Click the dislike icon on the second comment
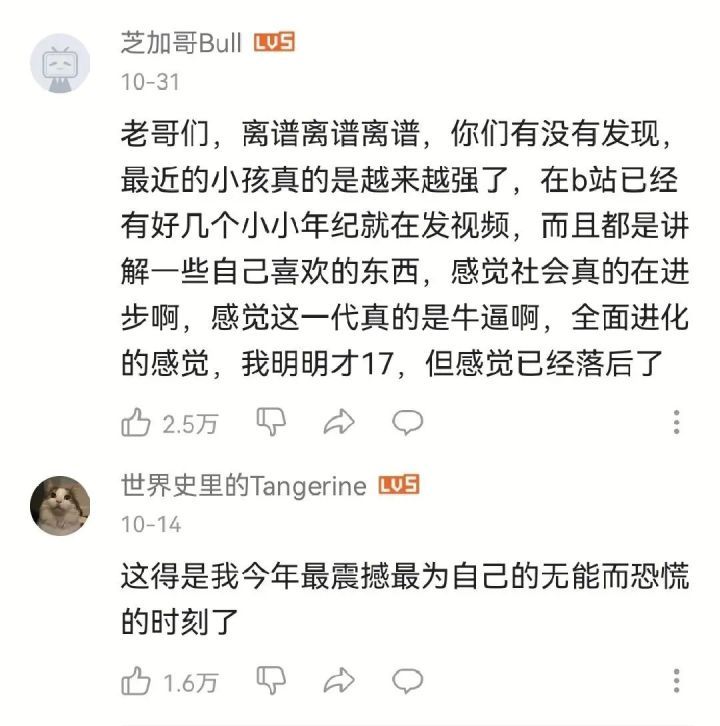This screenshot has width=720, height=726. (269, 679)
